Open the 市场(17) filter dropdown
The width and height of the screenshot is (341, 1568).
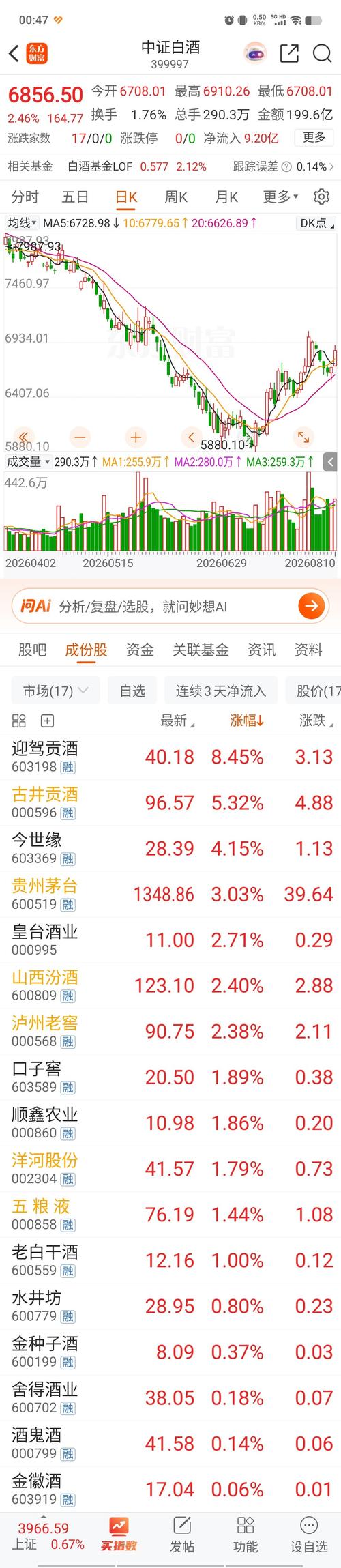(x=56, y=691)
